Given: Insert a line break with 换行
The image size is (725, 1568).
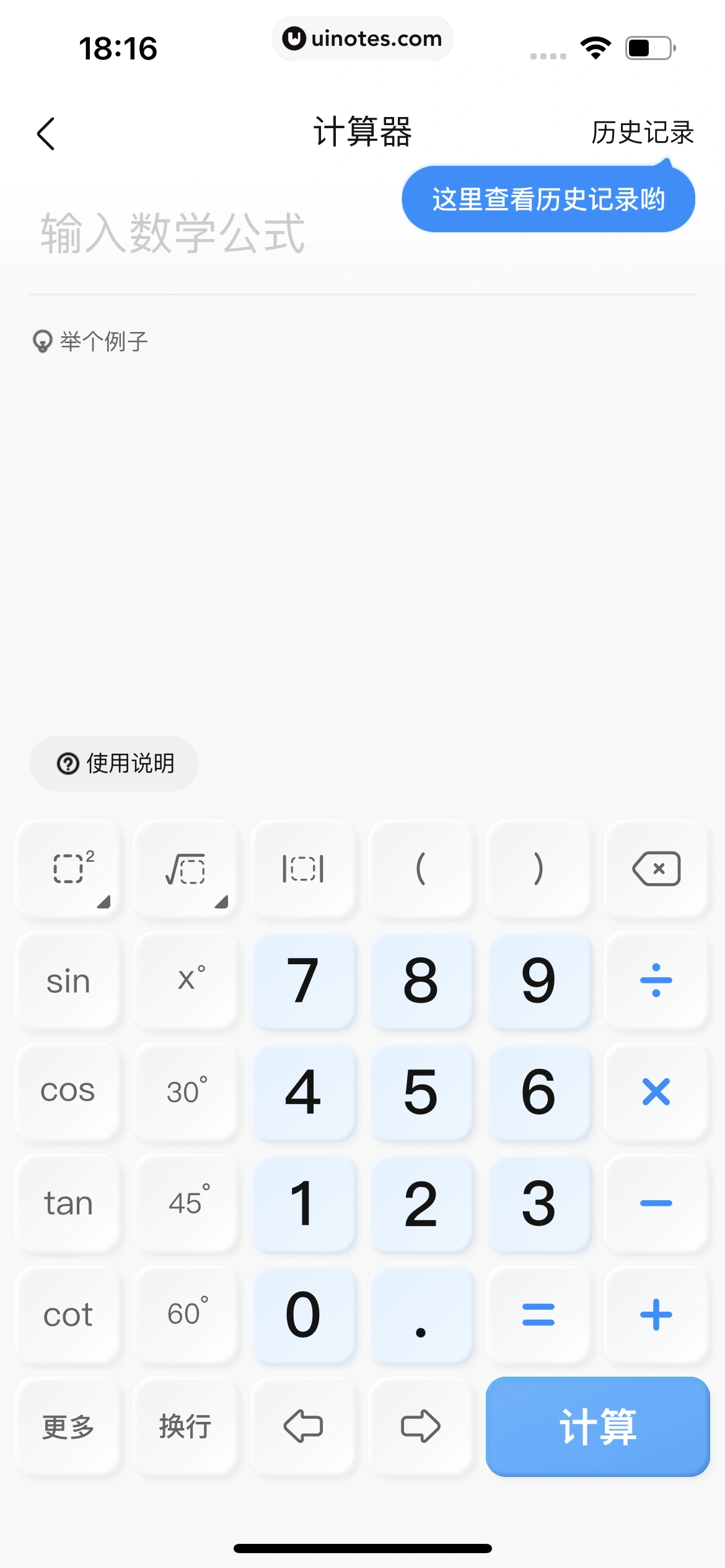Looking at the screenshot, I should click(x=185, y=1426).
